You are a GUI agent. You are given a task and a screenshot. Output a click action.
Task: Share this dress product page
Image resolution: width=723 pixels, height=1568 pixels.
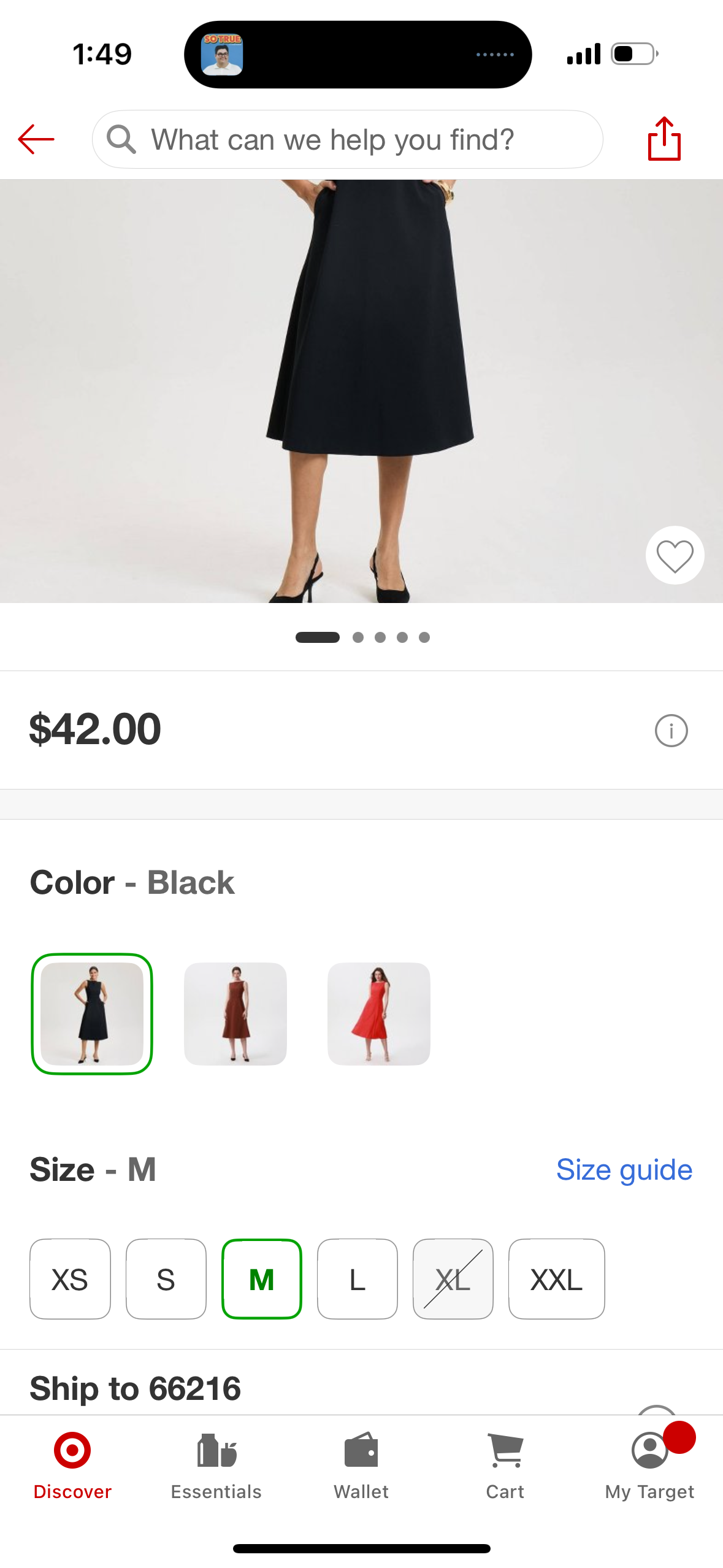[664, 139]
